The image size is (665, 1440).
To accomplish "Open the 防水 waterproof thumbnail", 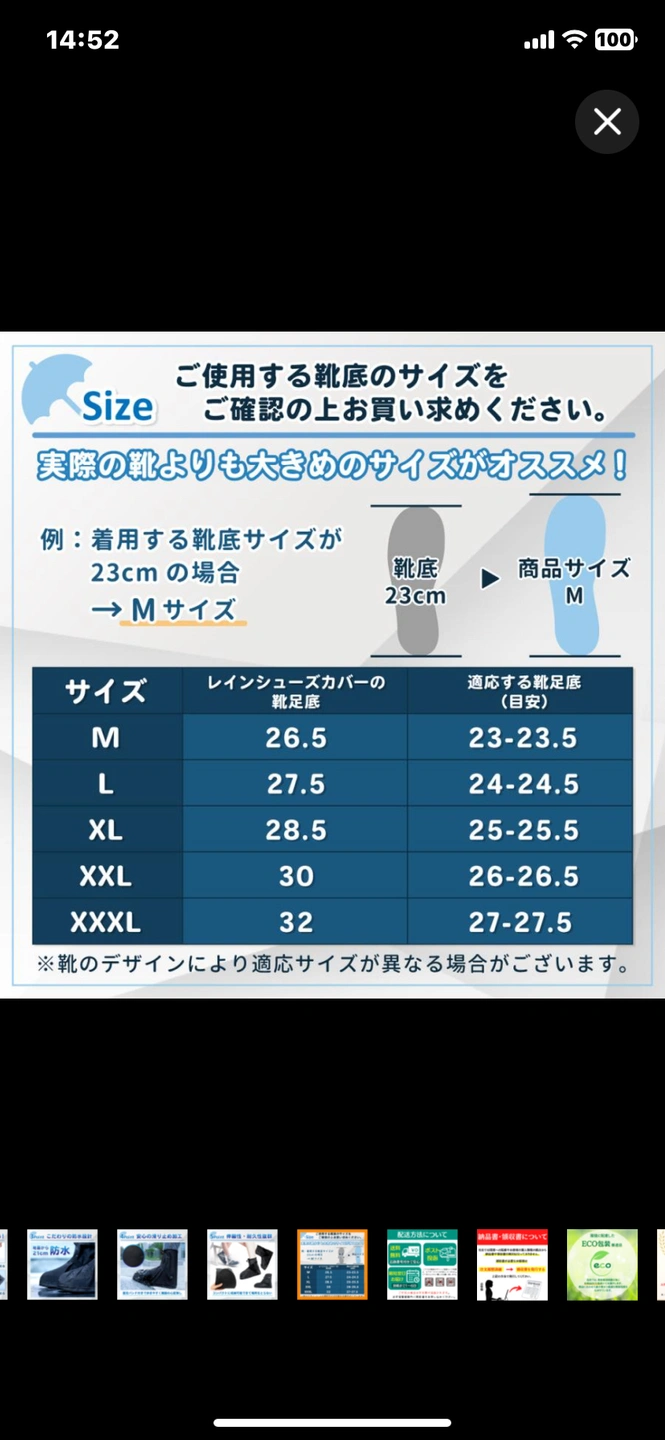I will tap(62, 1264).
